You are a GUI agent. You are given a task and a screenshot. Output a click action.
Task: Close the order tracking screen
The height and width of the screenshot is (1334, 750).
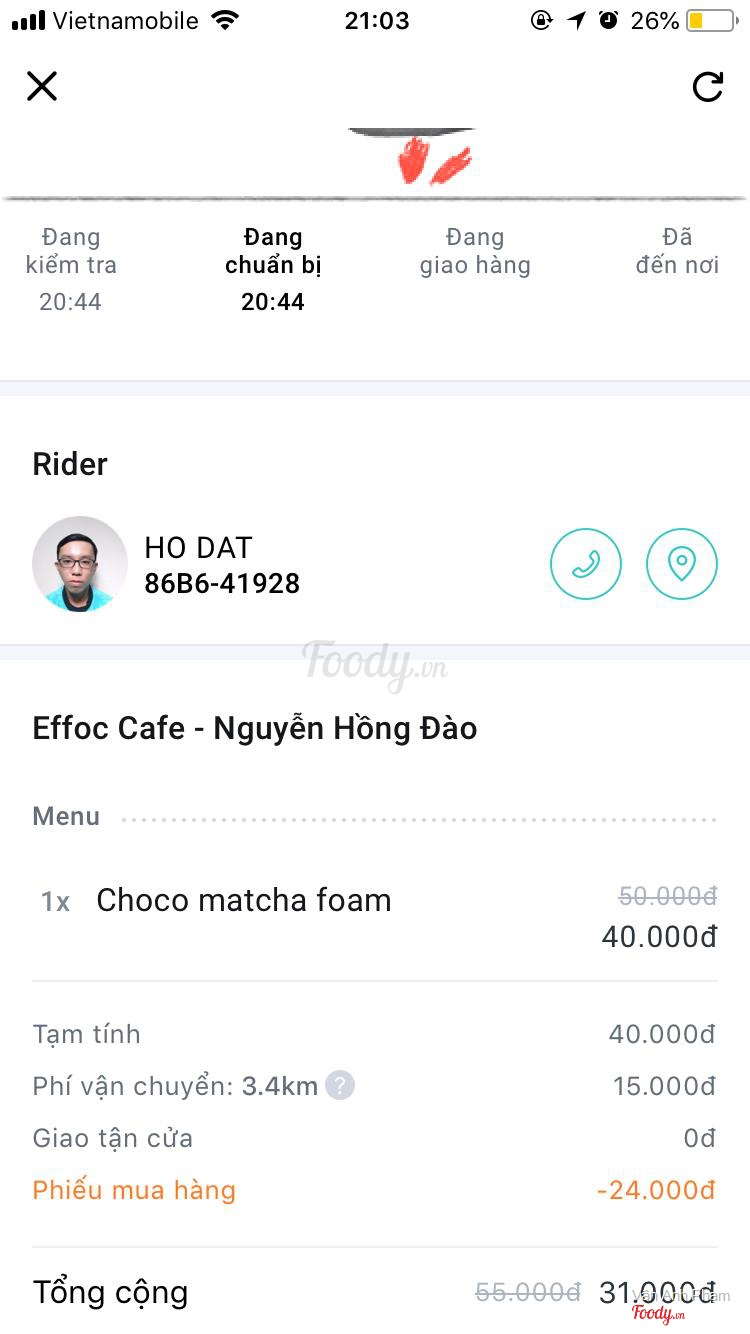pos(42,86)
